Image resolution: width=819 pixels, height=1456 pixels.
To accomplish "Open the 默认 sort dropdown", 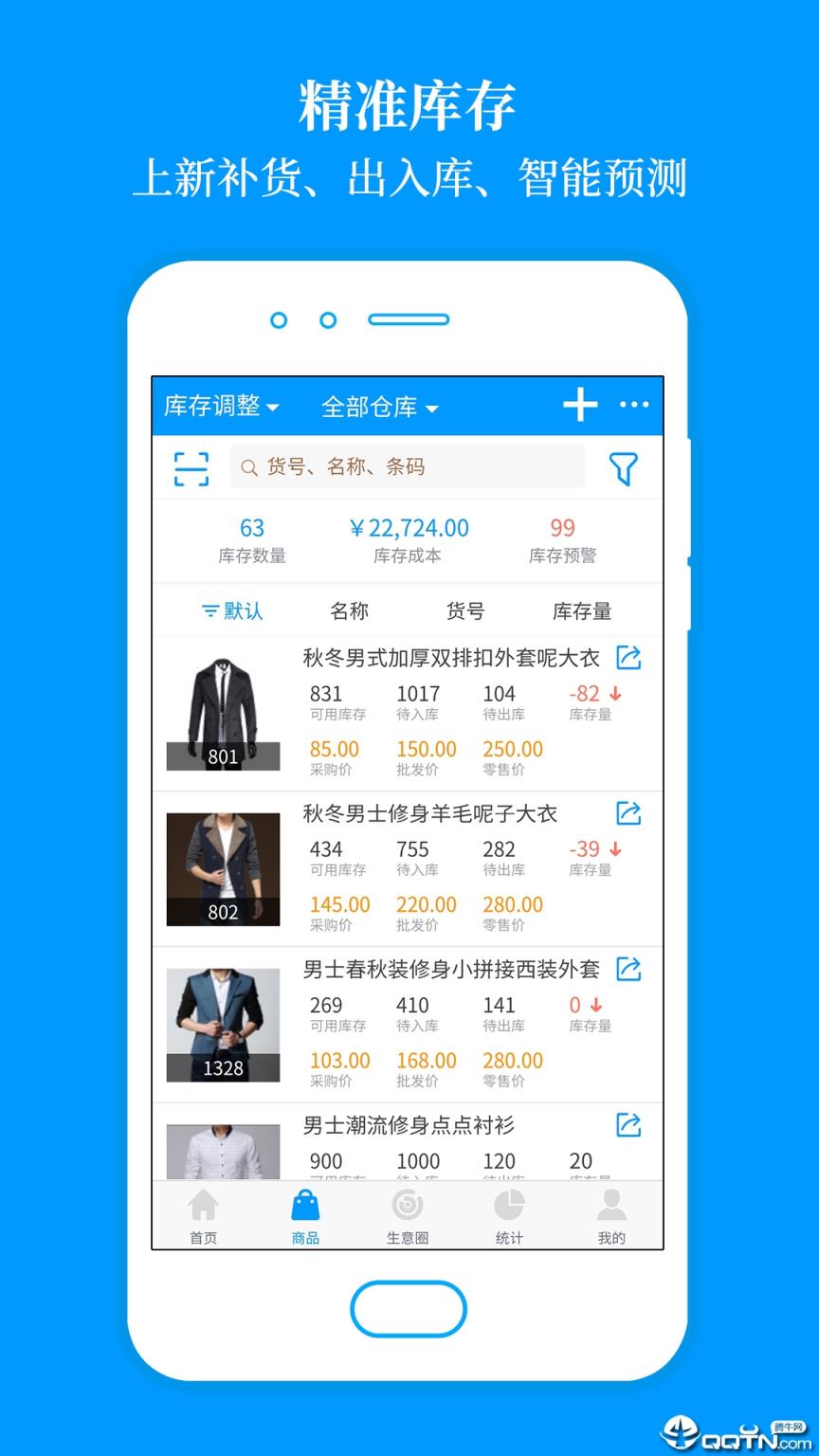I will 233,610.
